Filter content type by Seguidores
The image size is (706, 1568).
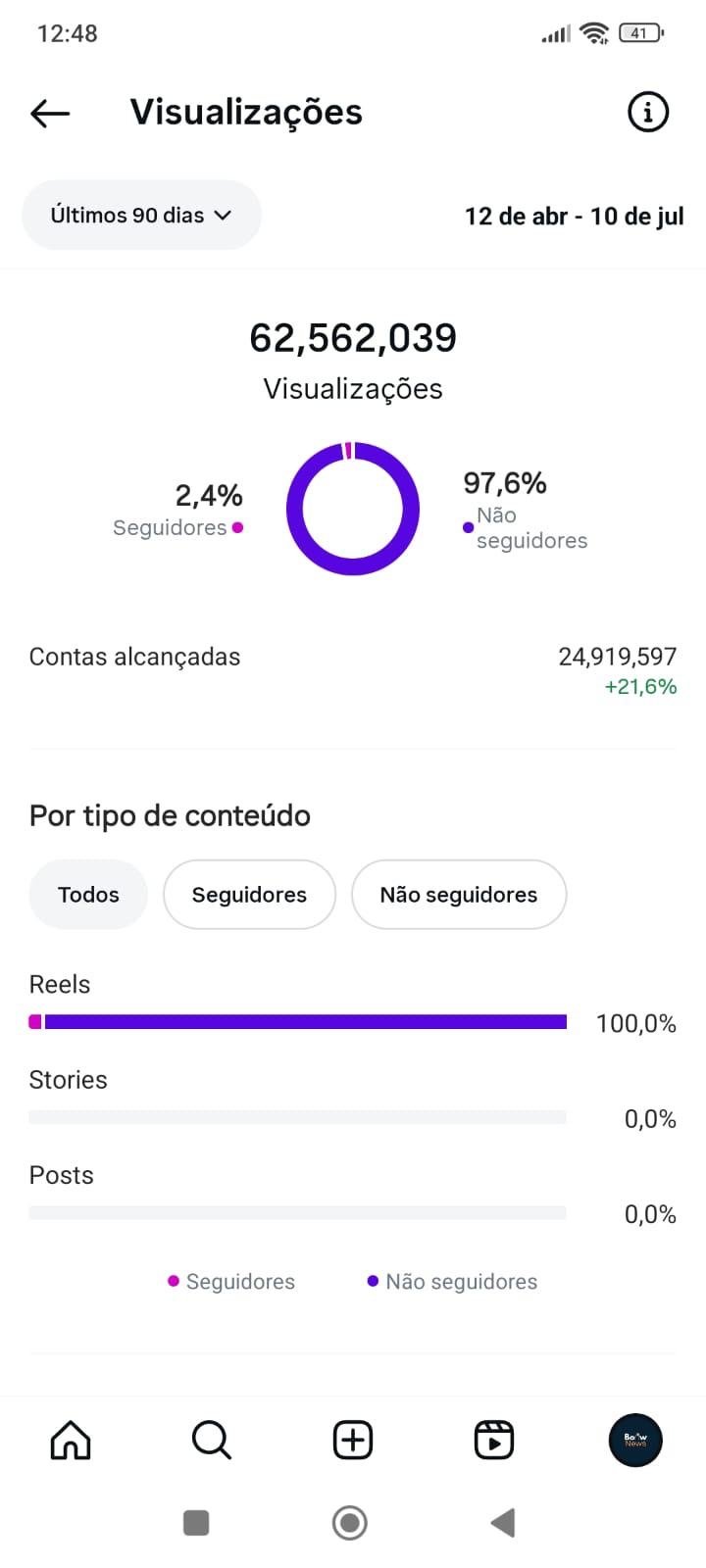(x=249, y=895)
